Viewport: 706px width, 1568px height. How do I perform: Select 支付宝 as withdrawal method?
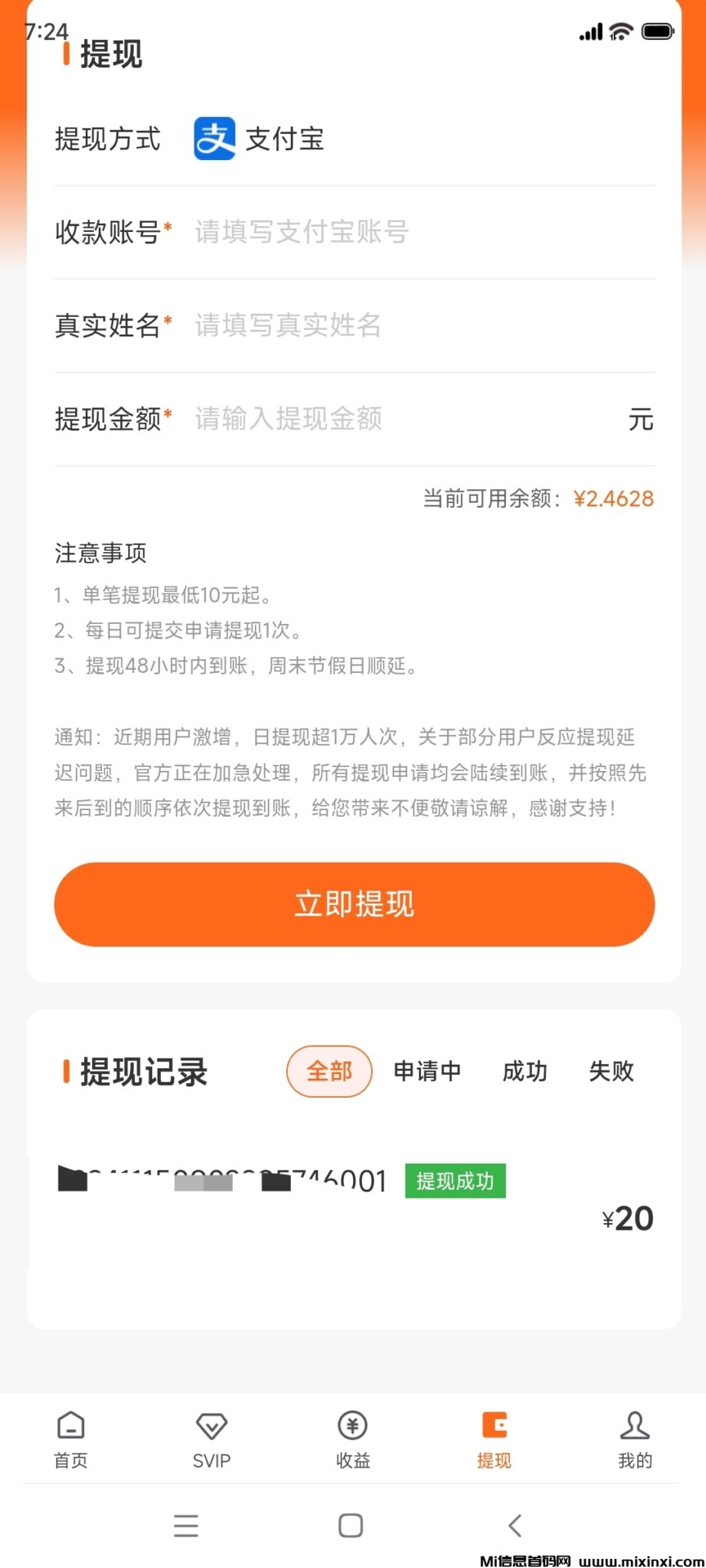[260, 139]
